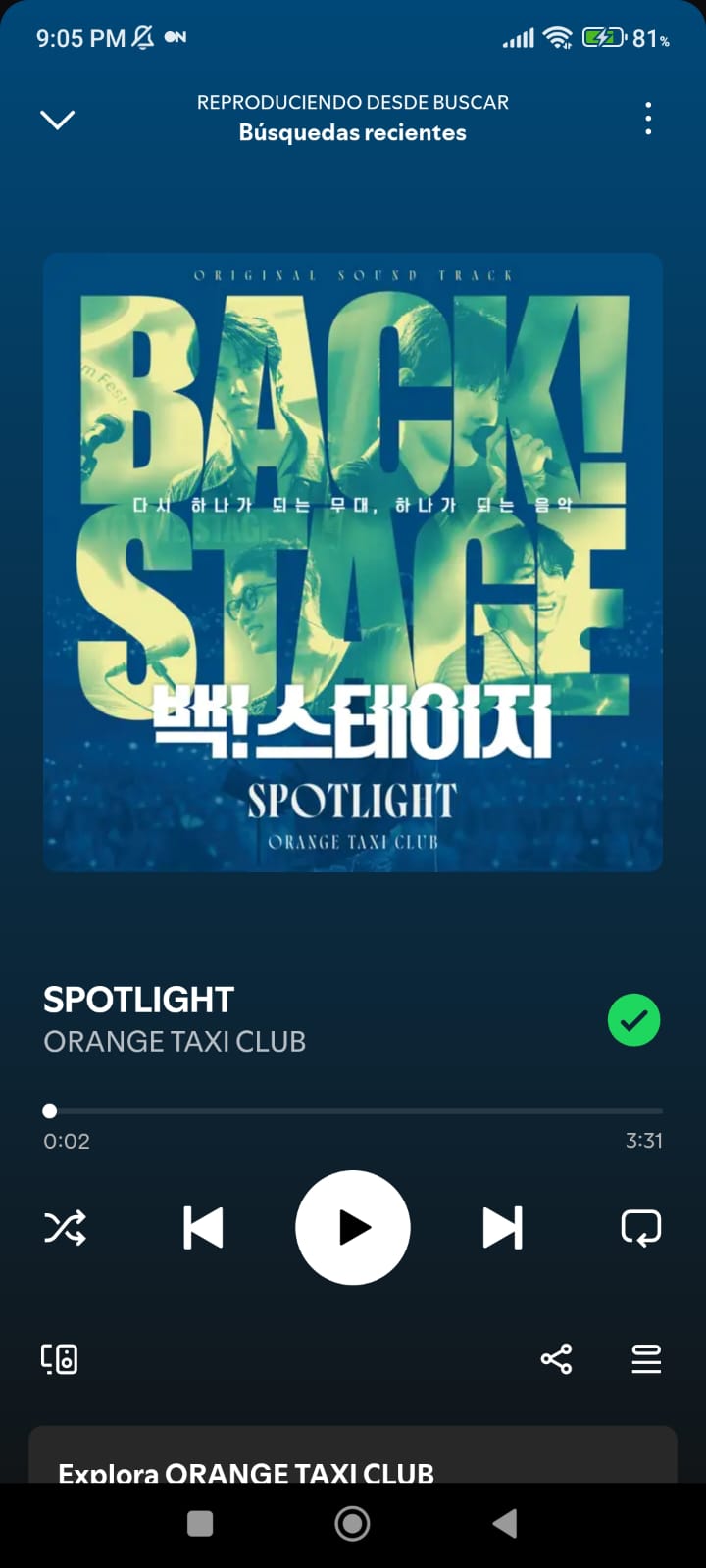
Task: Tap the green check saved icon
Action: coord(633,1020)
